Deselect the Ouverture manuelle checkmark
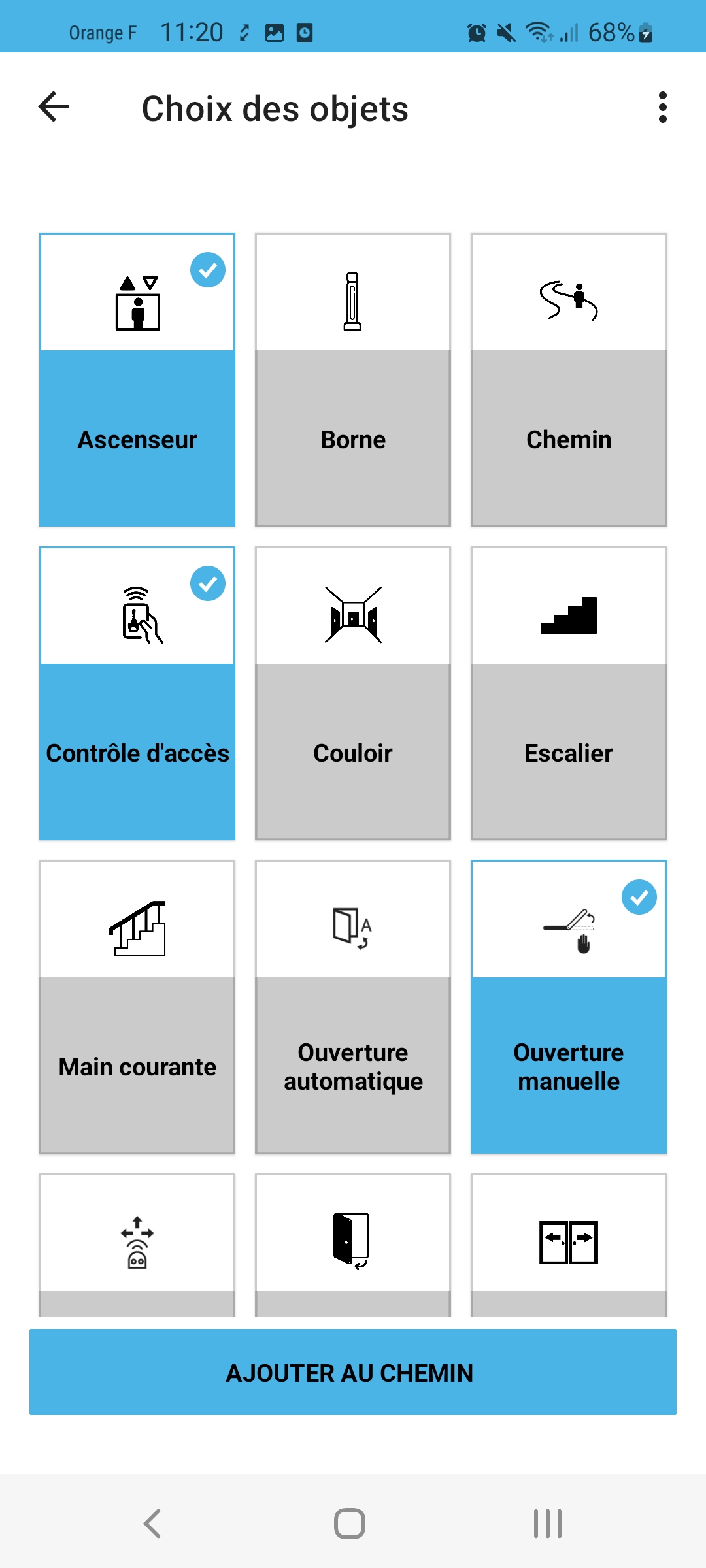 click(x=639, y=898)
